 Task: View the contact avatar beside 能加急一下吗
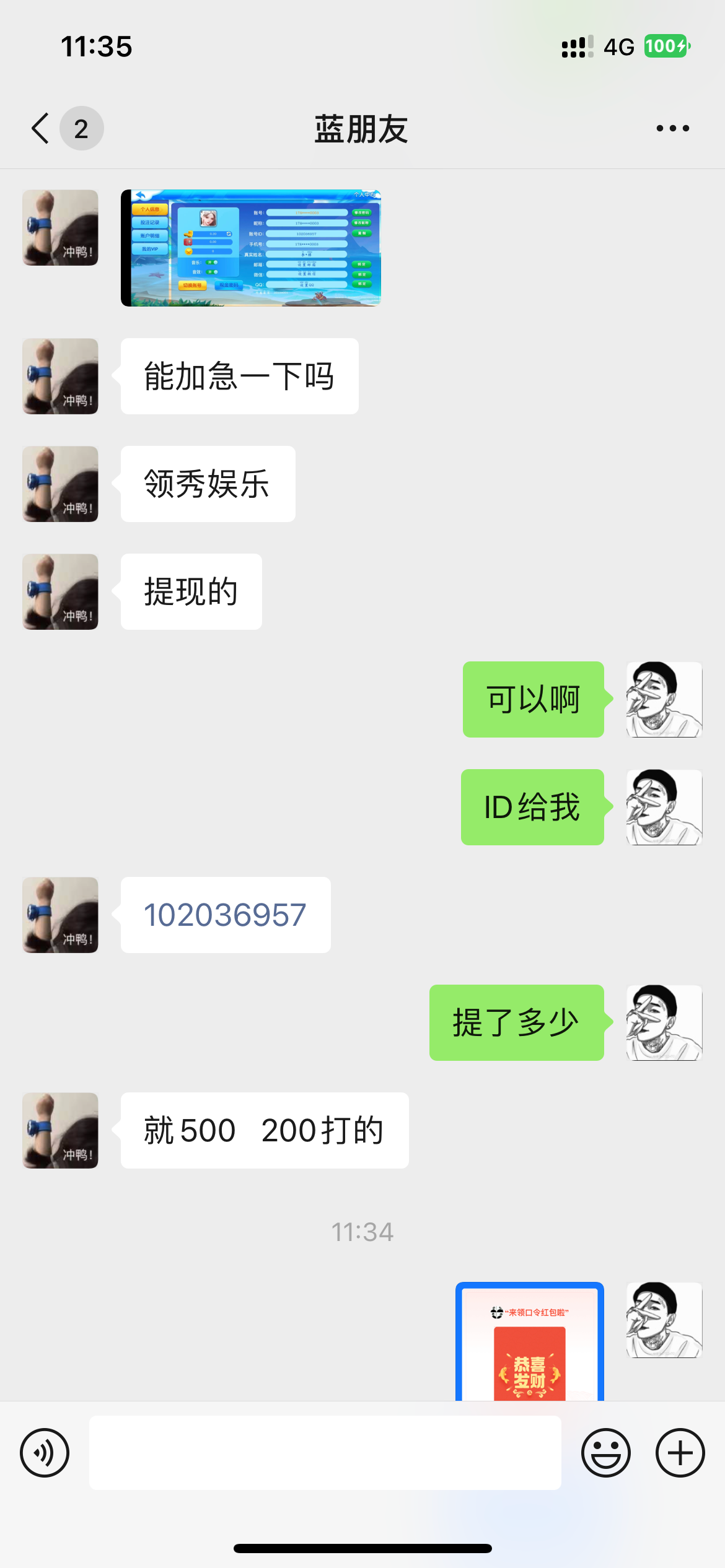pyautogui.click(x=60, y=377)
